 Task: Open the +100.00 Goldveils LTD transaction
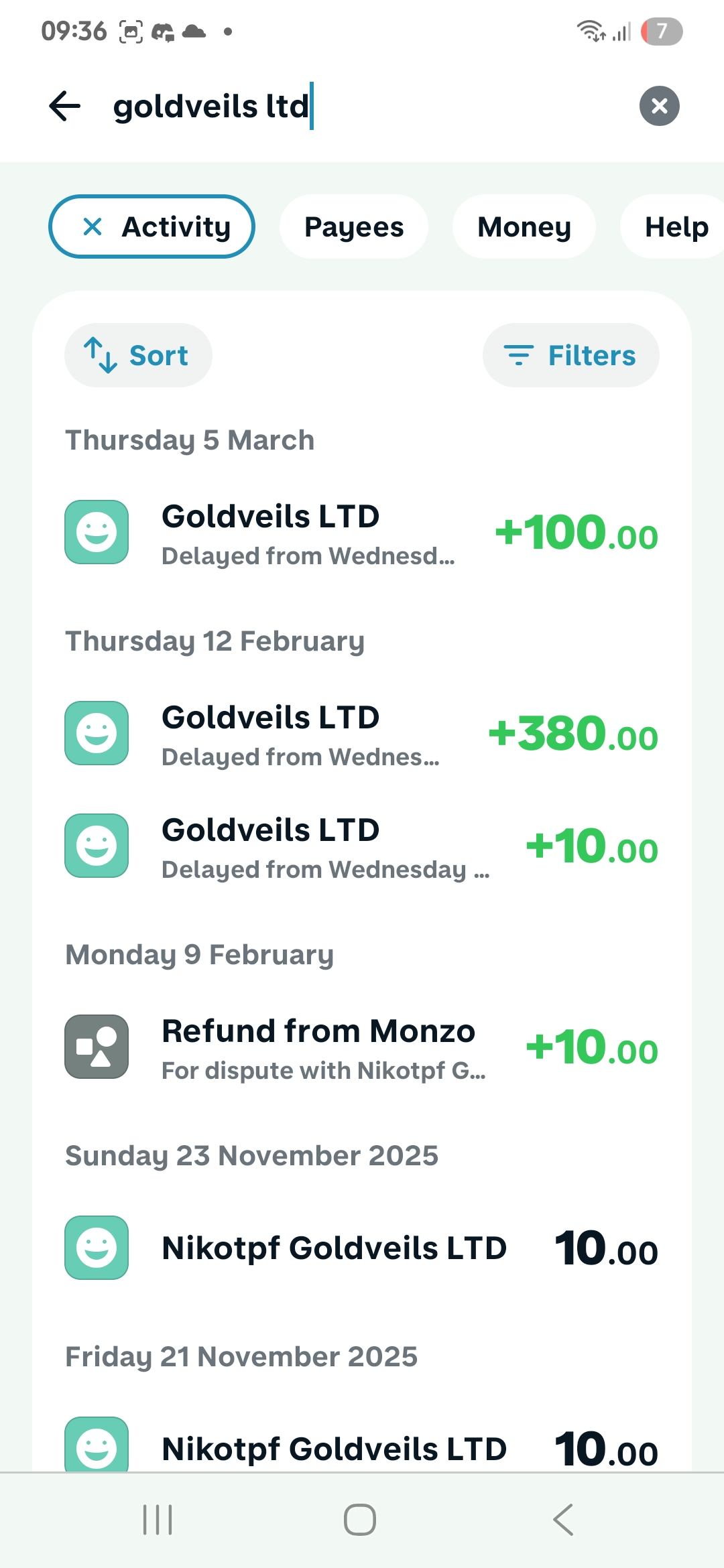coord(362,533)
